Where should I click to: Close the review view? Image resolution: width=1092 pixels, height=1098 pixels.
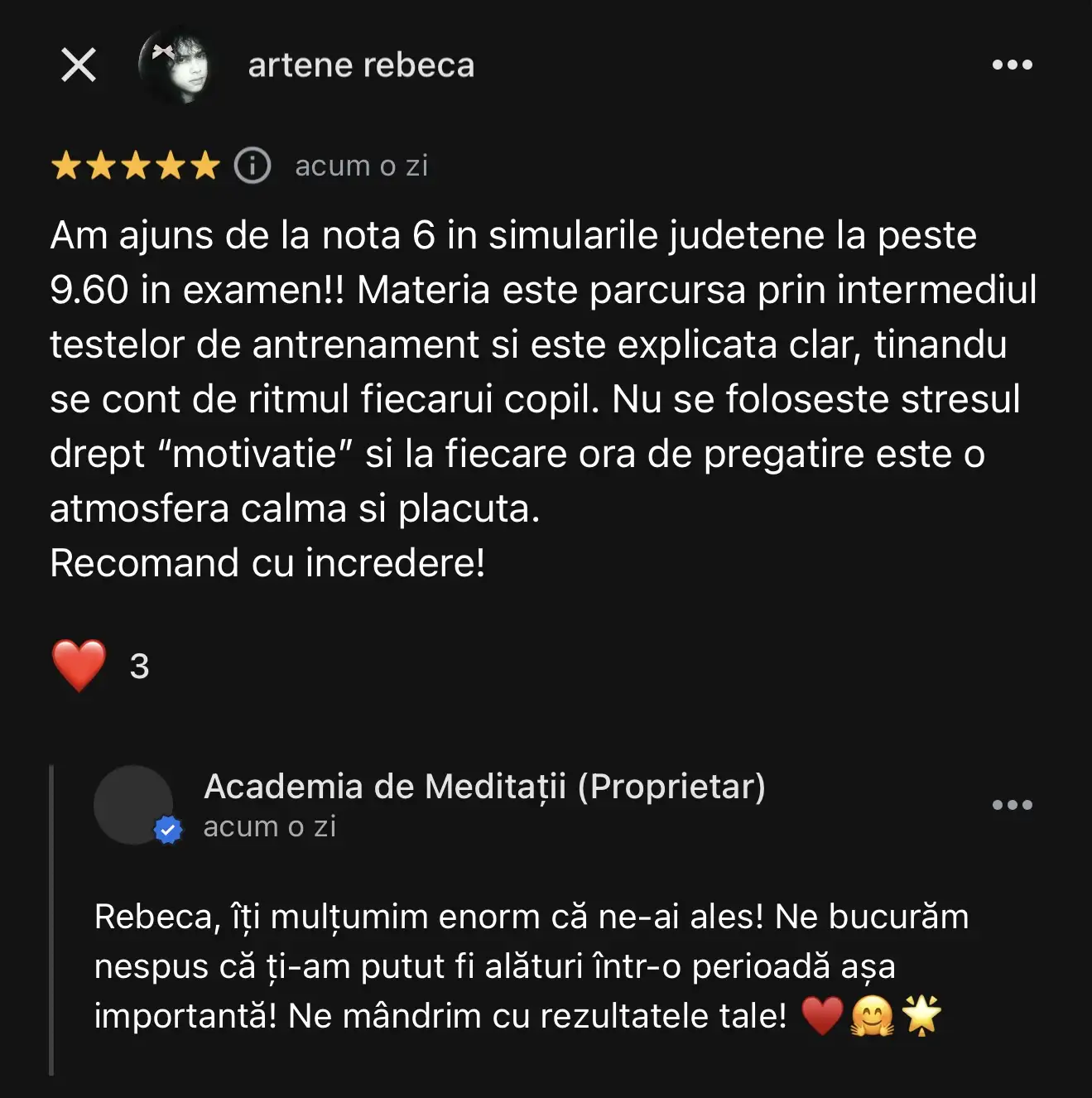pos(79,65)
